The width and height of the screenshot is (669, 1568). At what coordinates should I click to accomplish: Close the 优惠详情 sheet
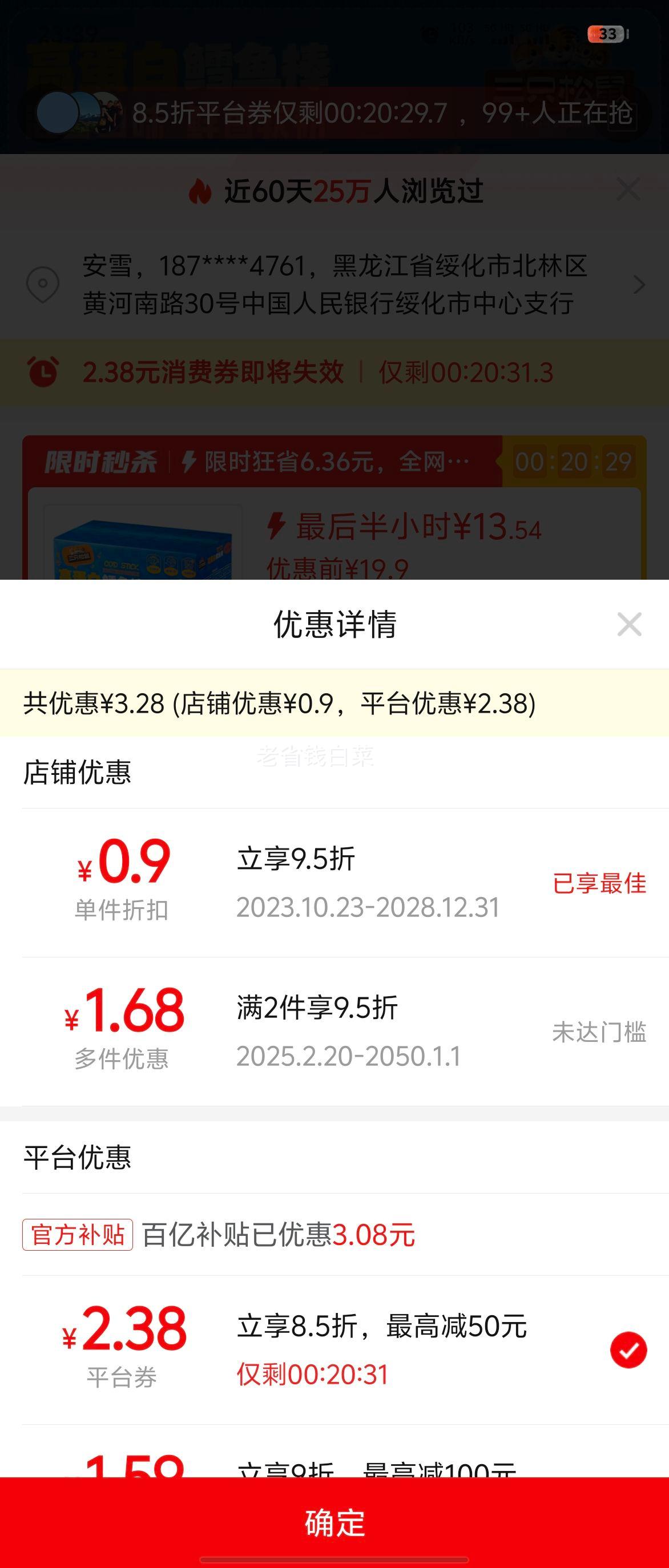click(x=630, y=625)
